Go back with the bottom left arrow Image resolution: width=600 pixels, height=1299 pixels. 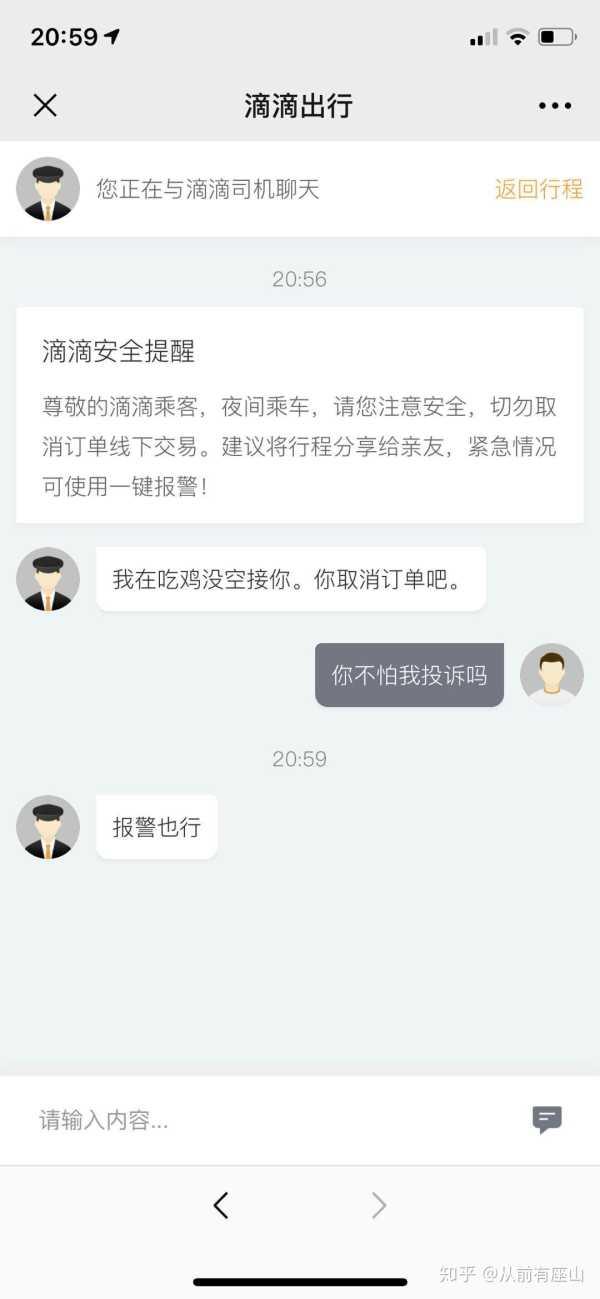click(221, 1206)
